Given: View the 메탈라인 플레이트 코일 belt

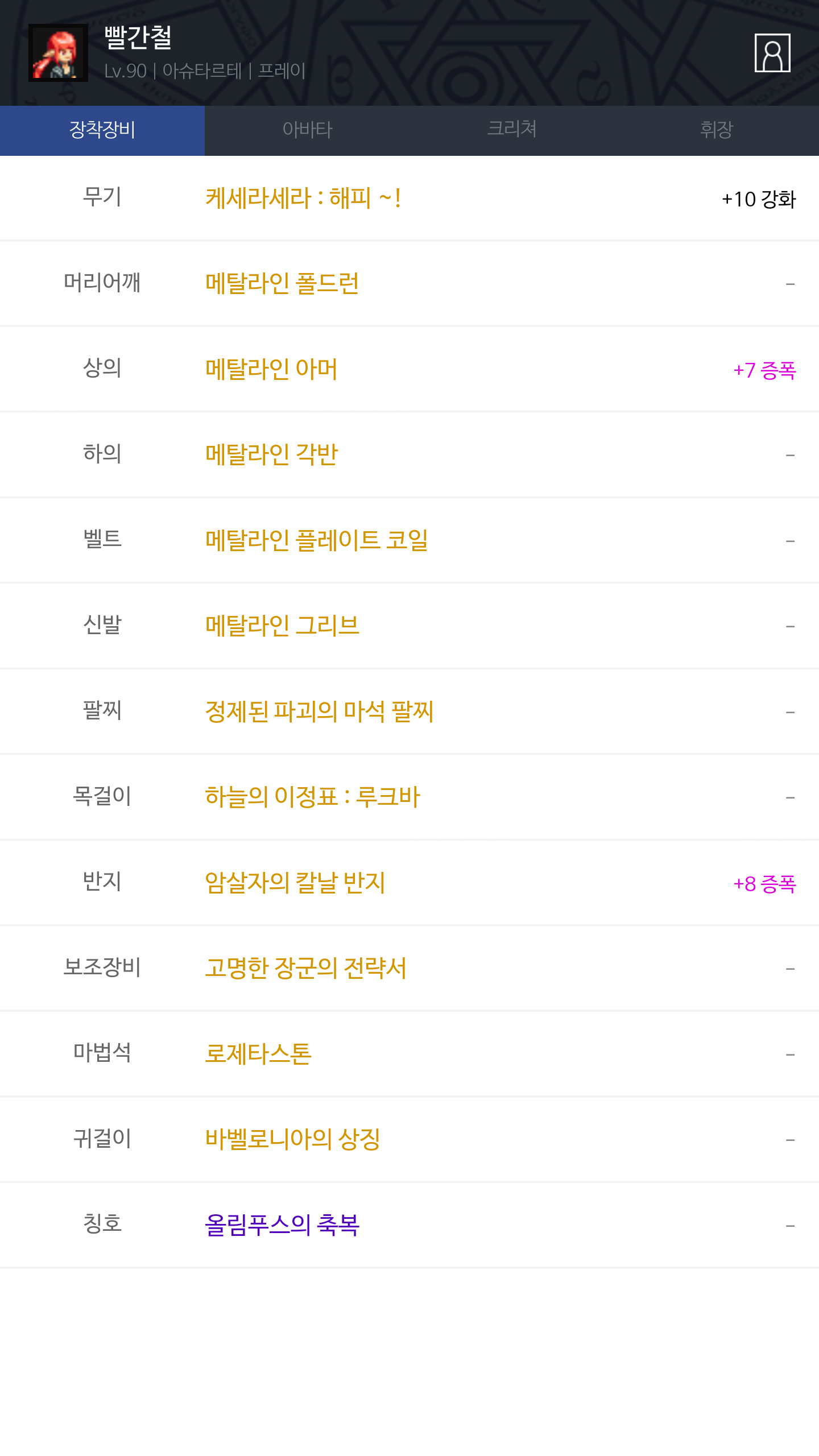Looking at the screenshot, I should pos(316,540).
